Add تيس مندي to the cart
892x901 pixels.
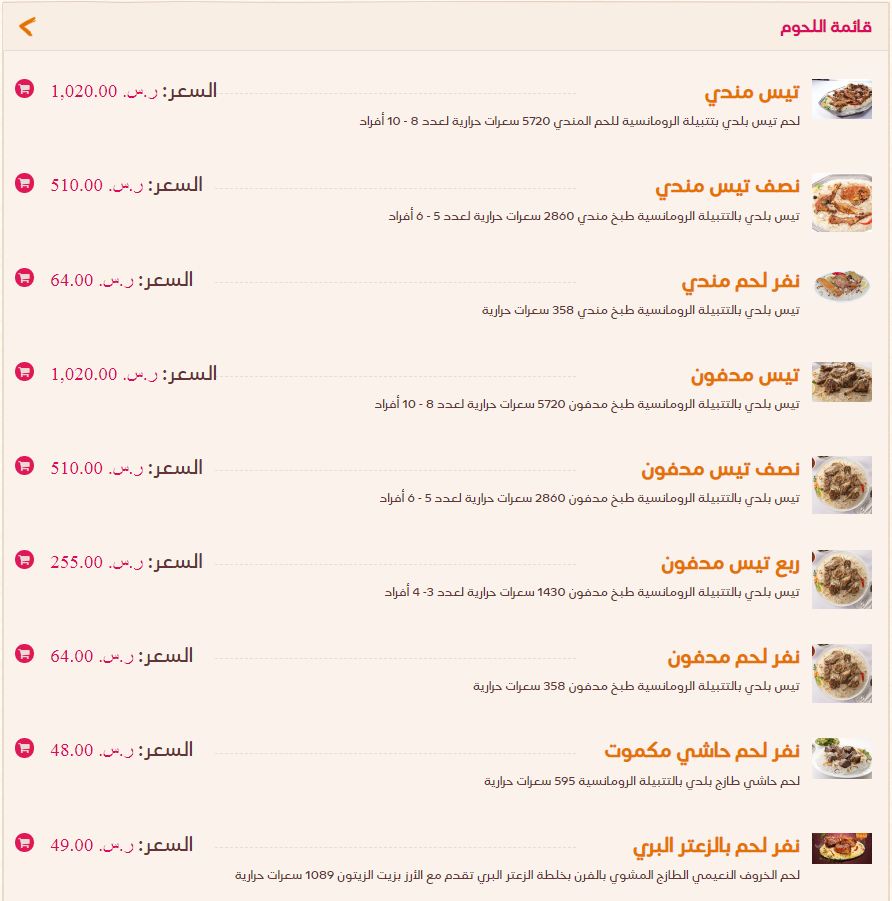(25, 89)
